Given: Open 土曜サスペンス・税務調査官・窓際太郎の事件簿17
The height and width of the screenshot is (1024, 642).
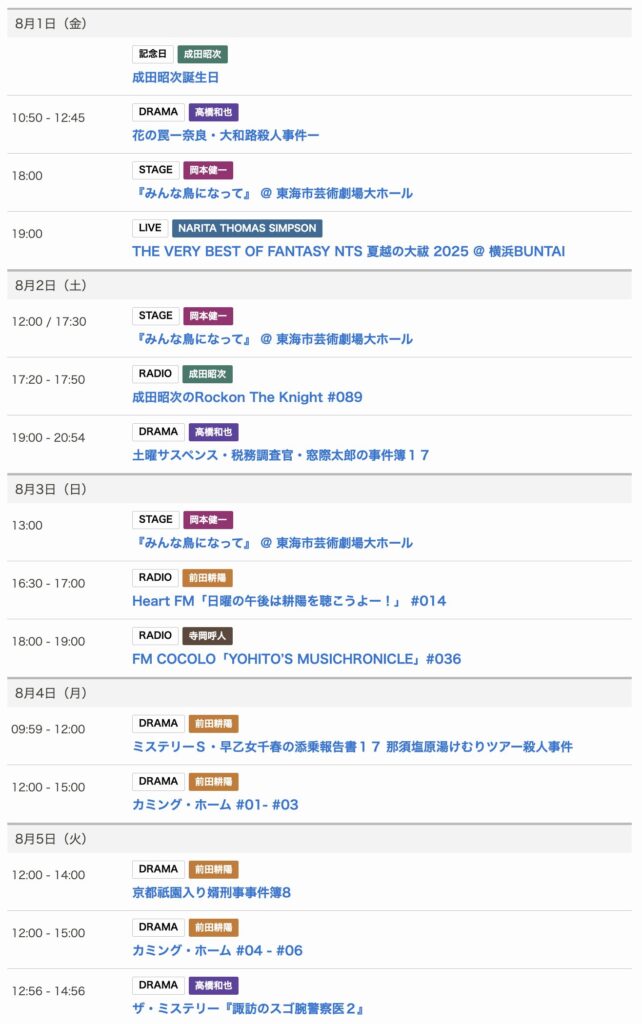Looking at the screenshot, I should (281, 455).
